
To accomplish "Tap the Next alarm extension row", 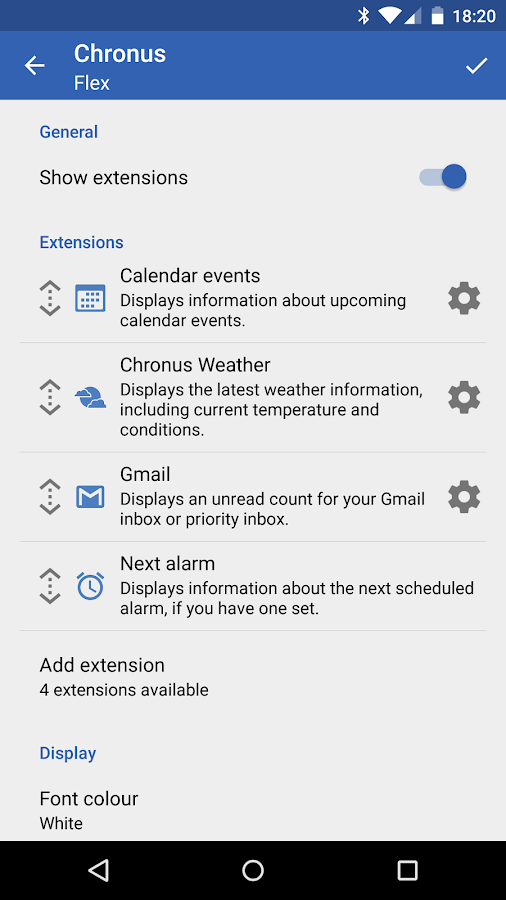I will [253, 586].
